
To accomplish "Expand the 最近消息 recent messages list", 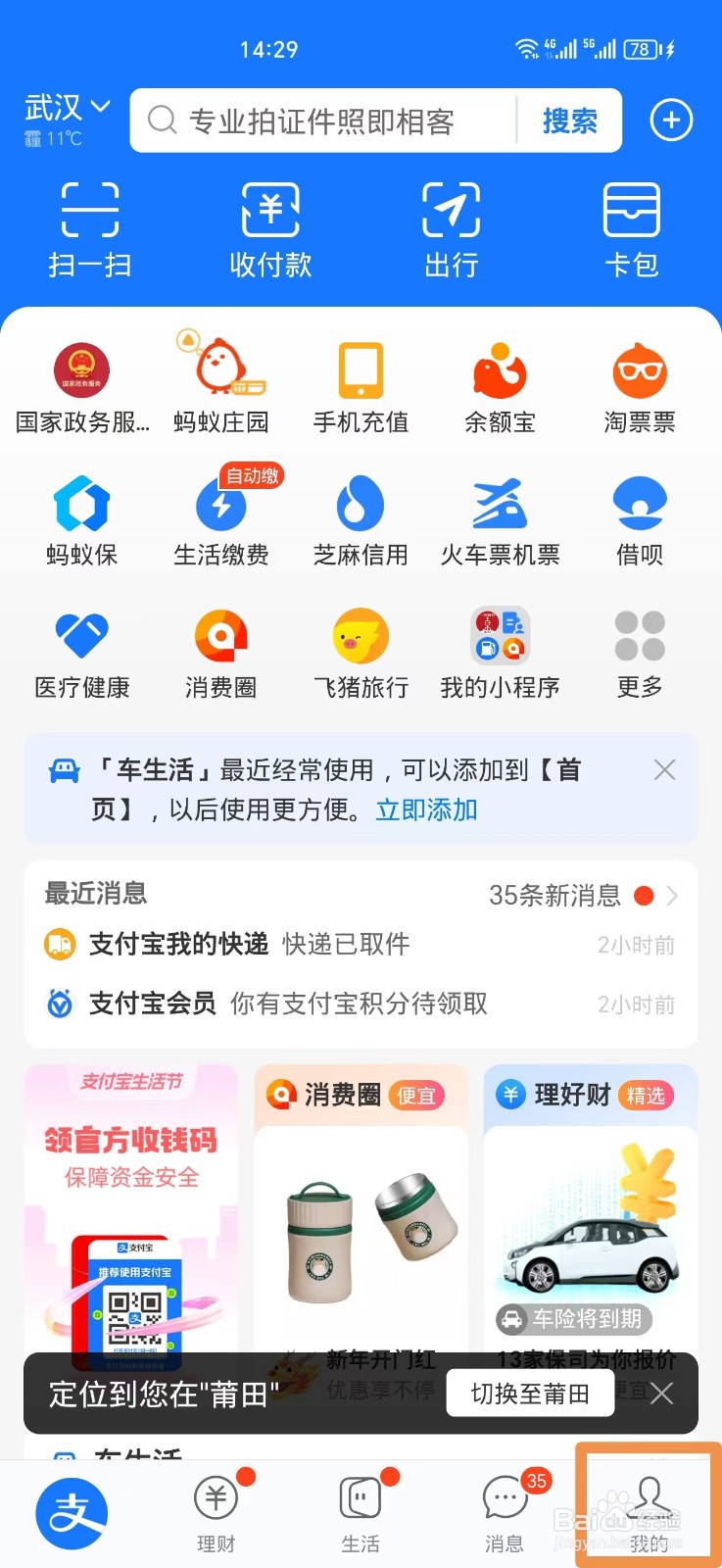I will [671, 895].
